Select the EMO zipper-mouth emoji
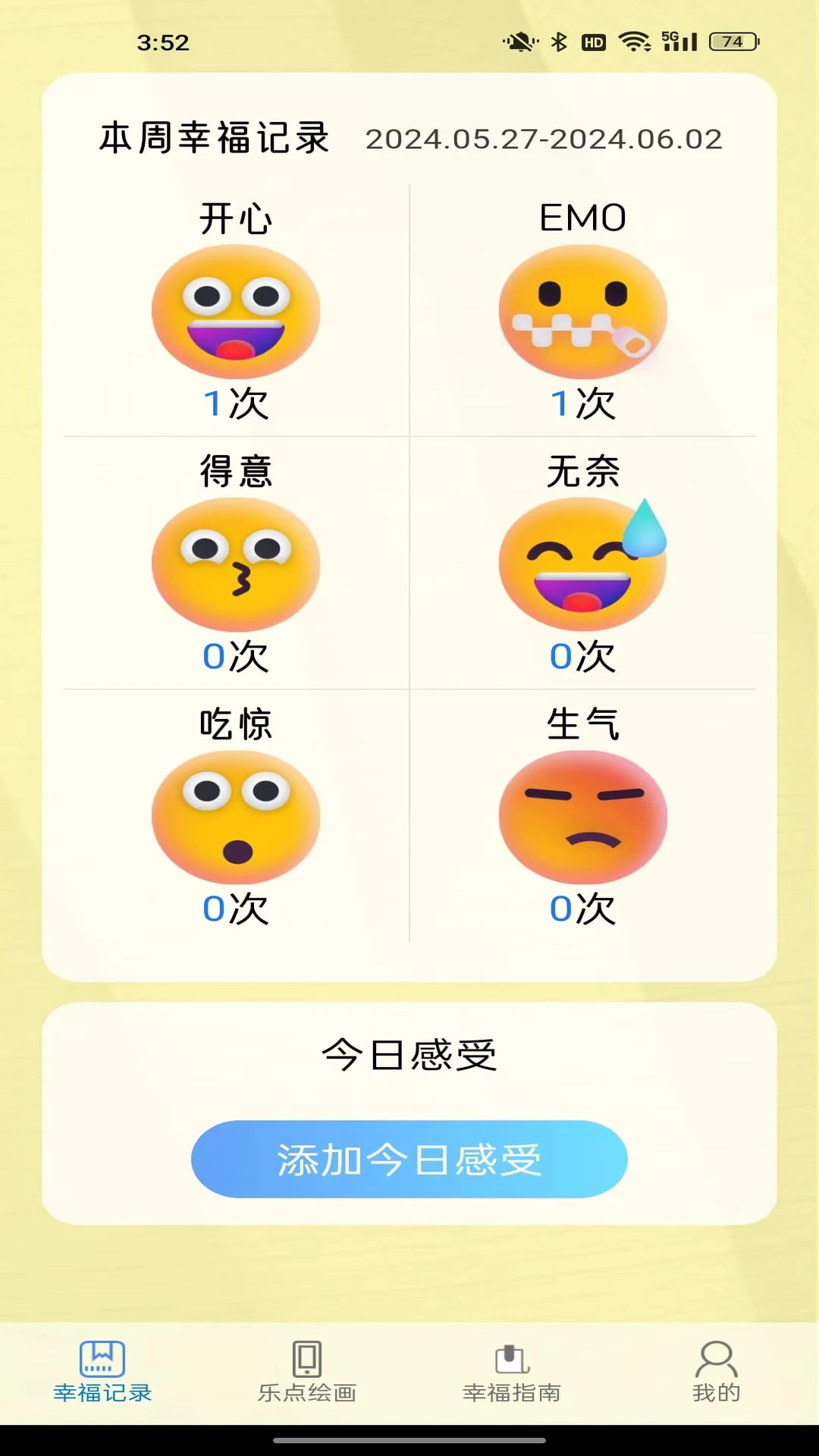This screenshot has height=1456, width=819. 582,313
